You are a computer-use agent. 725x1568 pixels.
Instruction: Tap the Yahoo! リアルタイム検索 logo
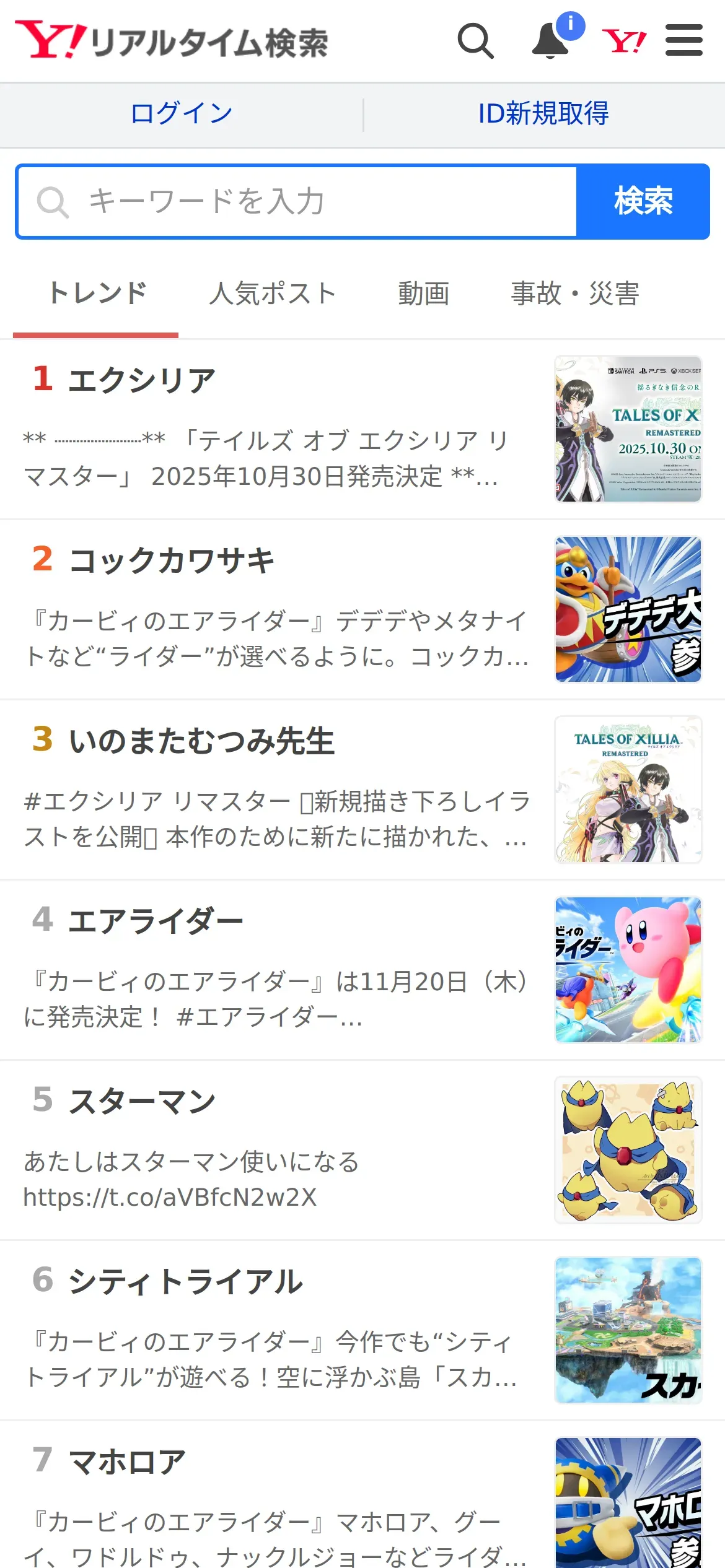pyautogui.click(x=172, y=41)
